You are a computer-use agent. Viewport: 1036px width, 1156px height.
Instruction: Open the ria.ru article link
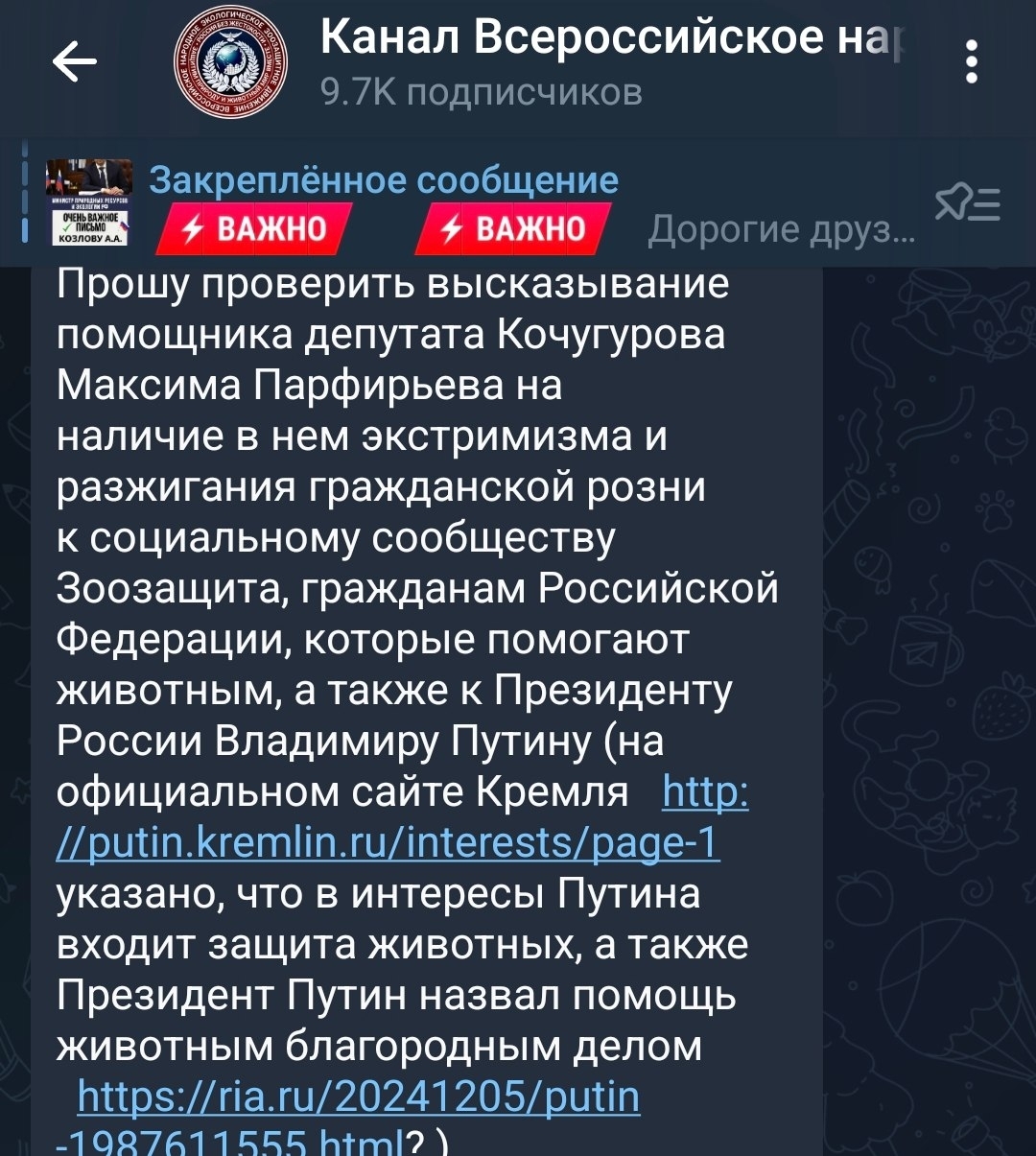click(358, 1097)
